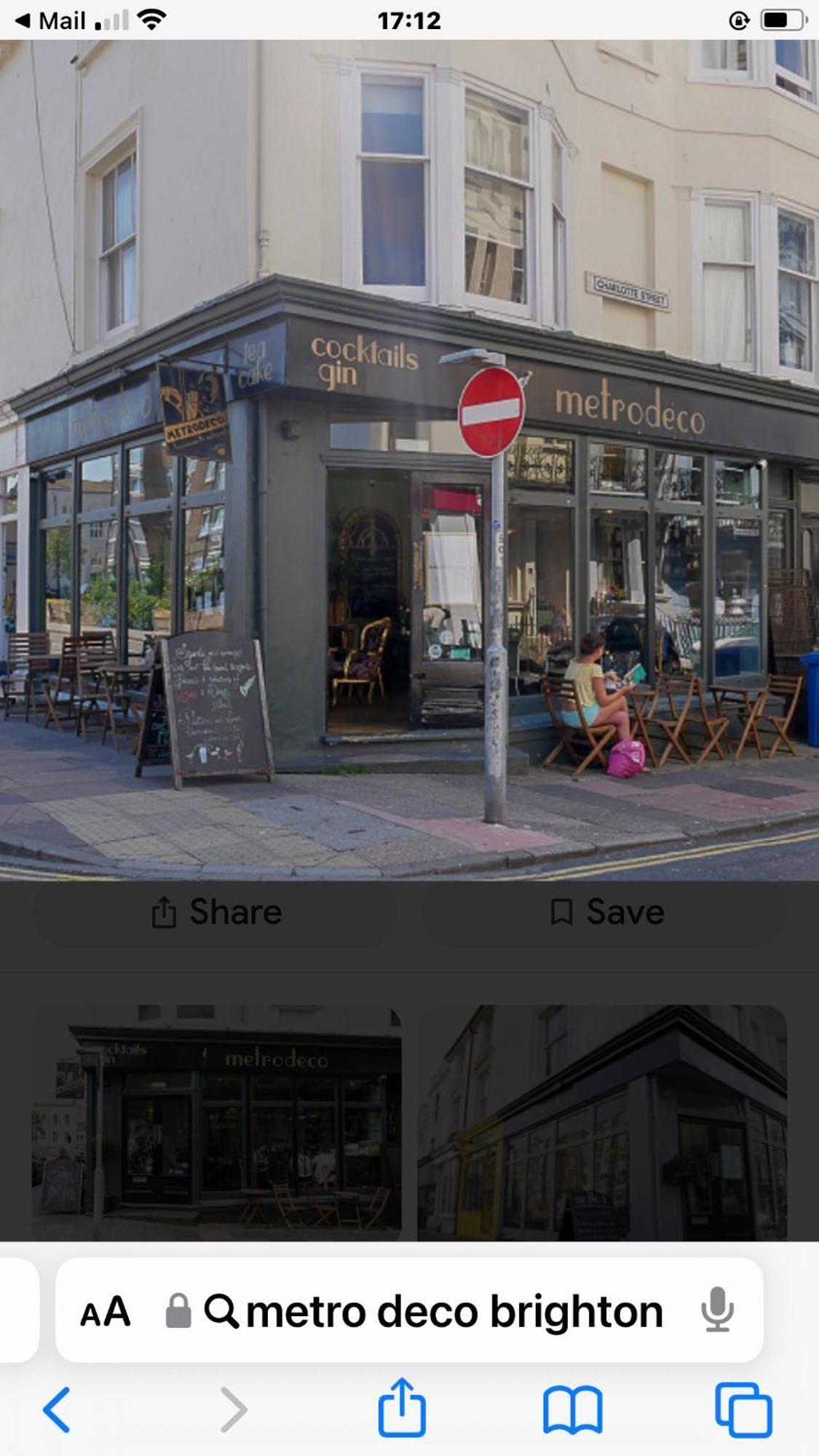Show all open tabs
This screenshot has width=819, height=1456.
(x=743, y=1410)
